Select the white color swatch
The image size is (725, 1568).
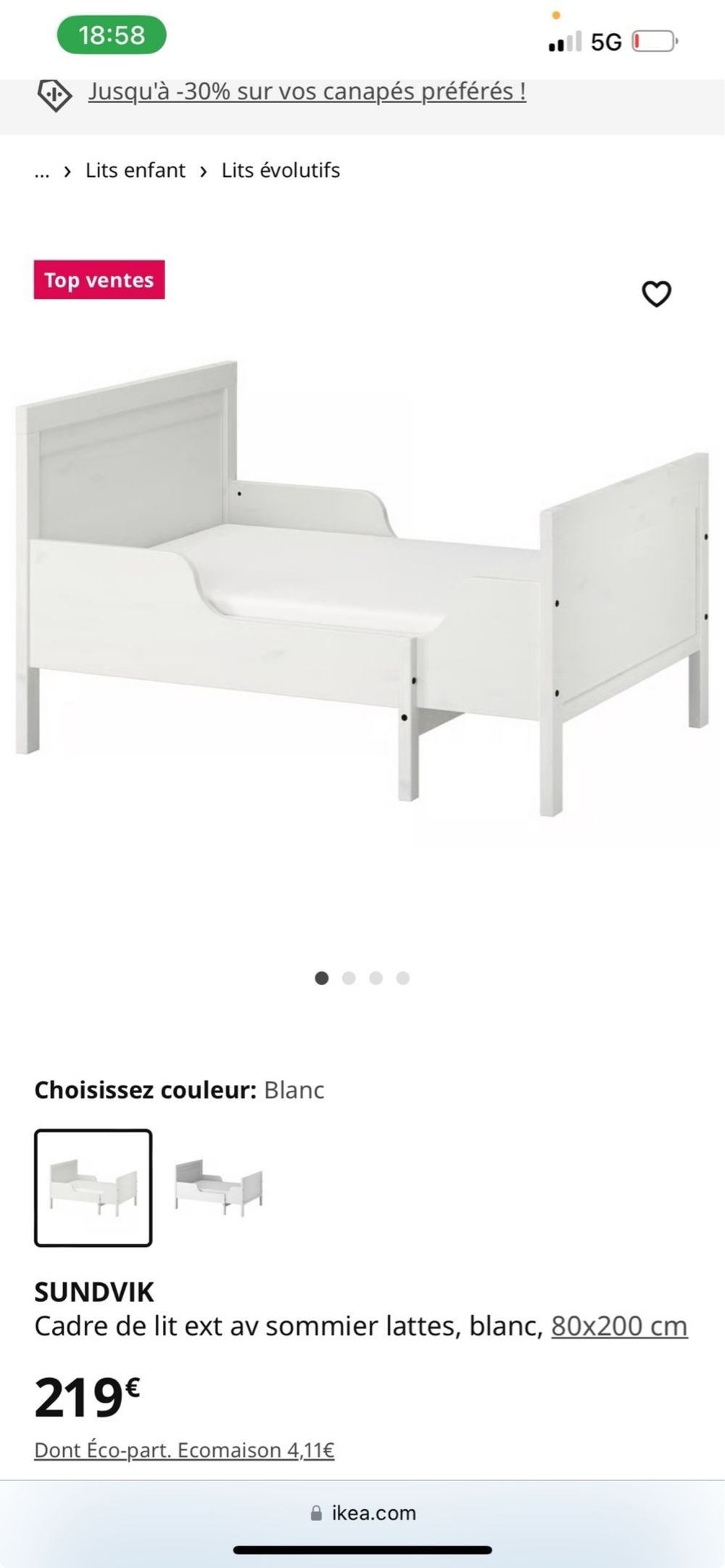click(94, 1188)
